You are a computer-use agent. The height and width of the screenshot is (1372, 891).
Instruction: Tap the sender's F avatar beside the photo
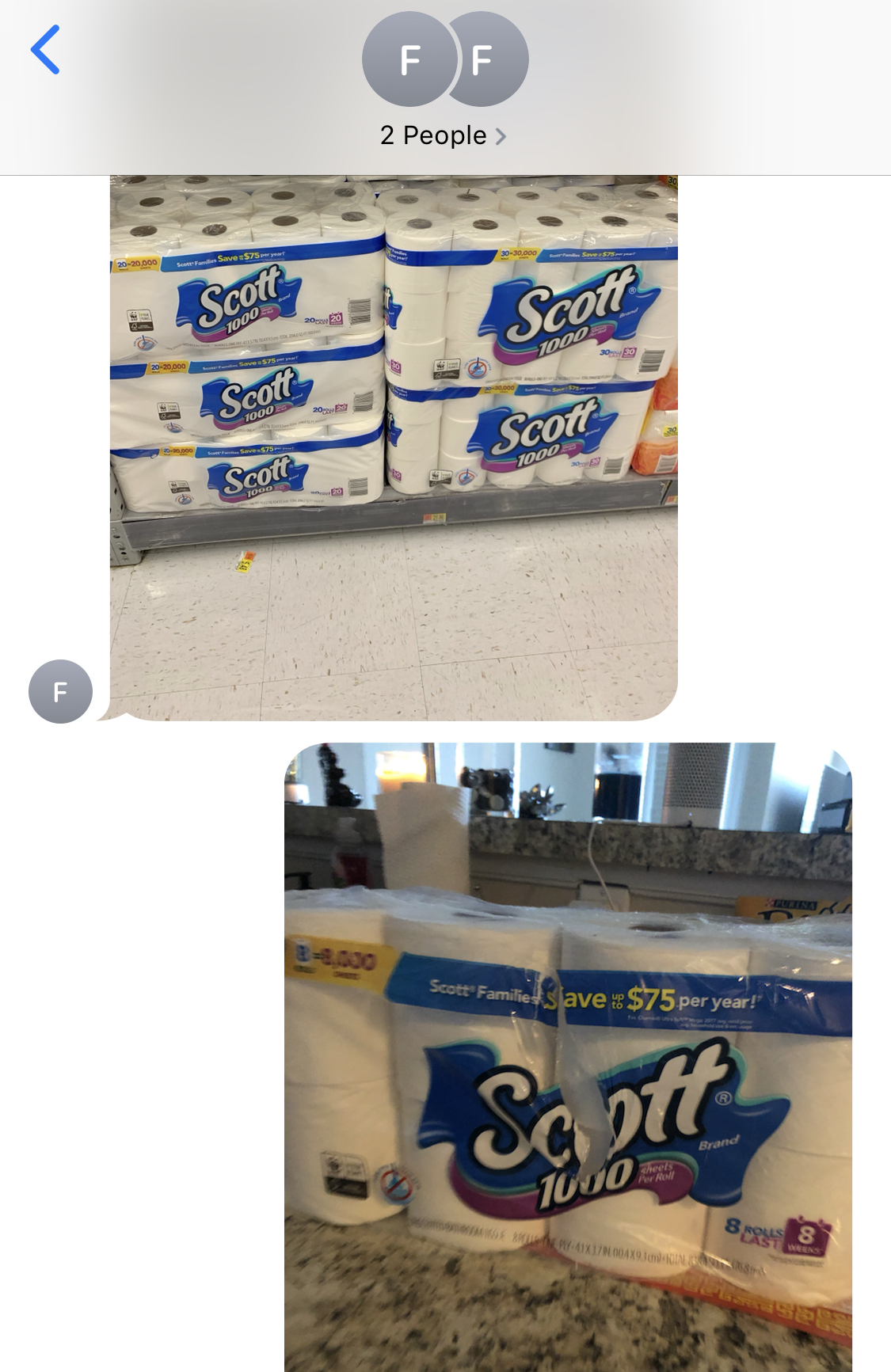pyautogui.click(x=60, y=691)
